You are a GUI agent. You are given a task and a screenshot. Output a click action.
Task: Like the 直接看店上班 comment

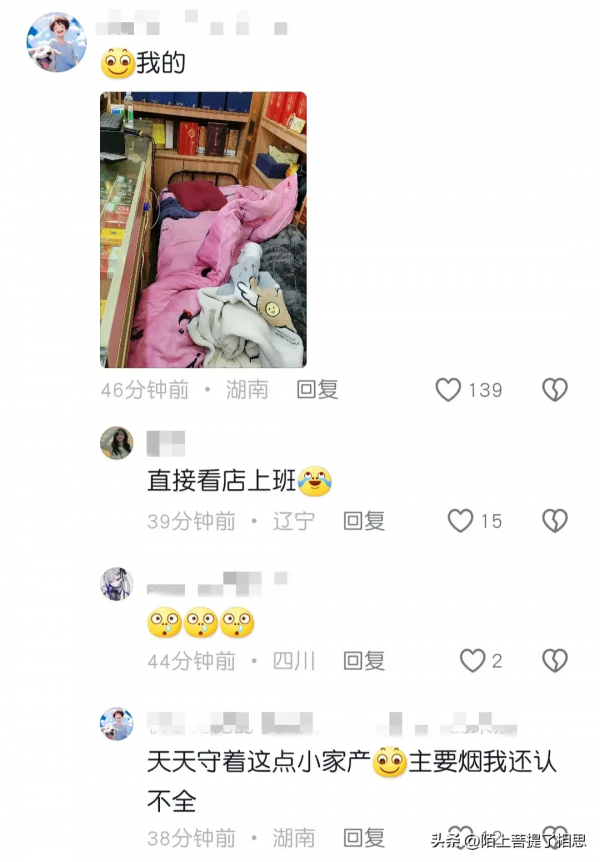[x=460, y=521]
